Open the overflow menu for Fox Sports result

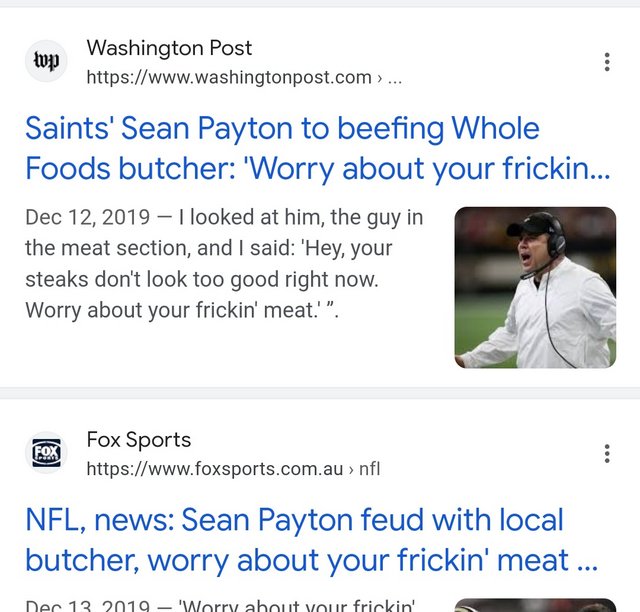606,454
